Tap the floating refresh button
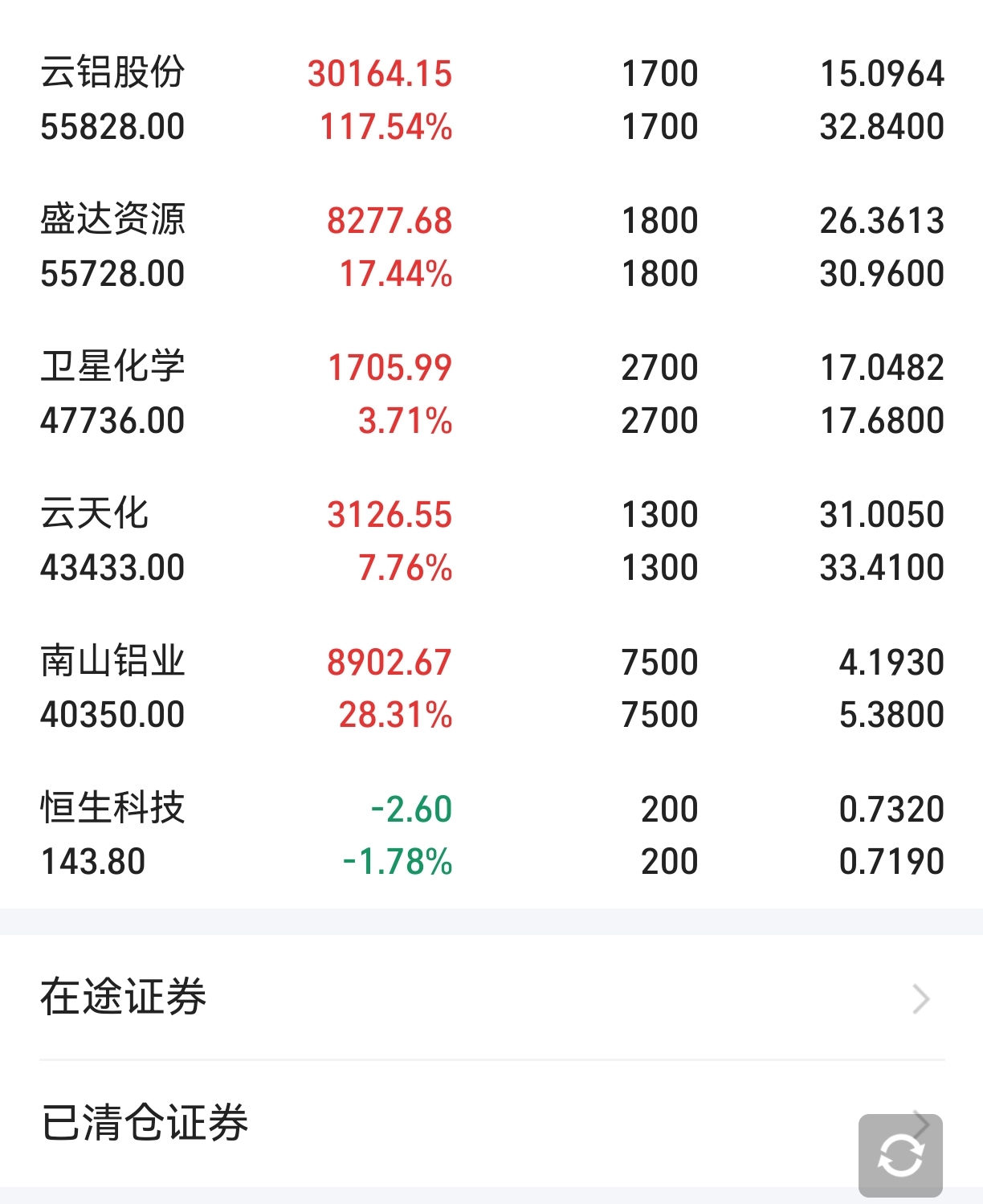This screenshot has height=1204, width=983. [x=899, y=1156]
